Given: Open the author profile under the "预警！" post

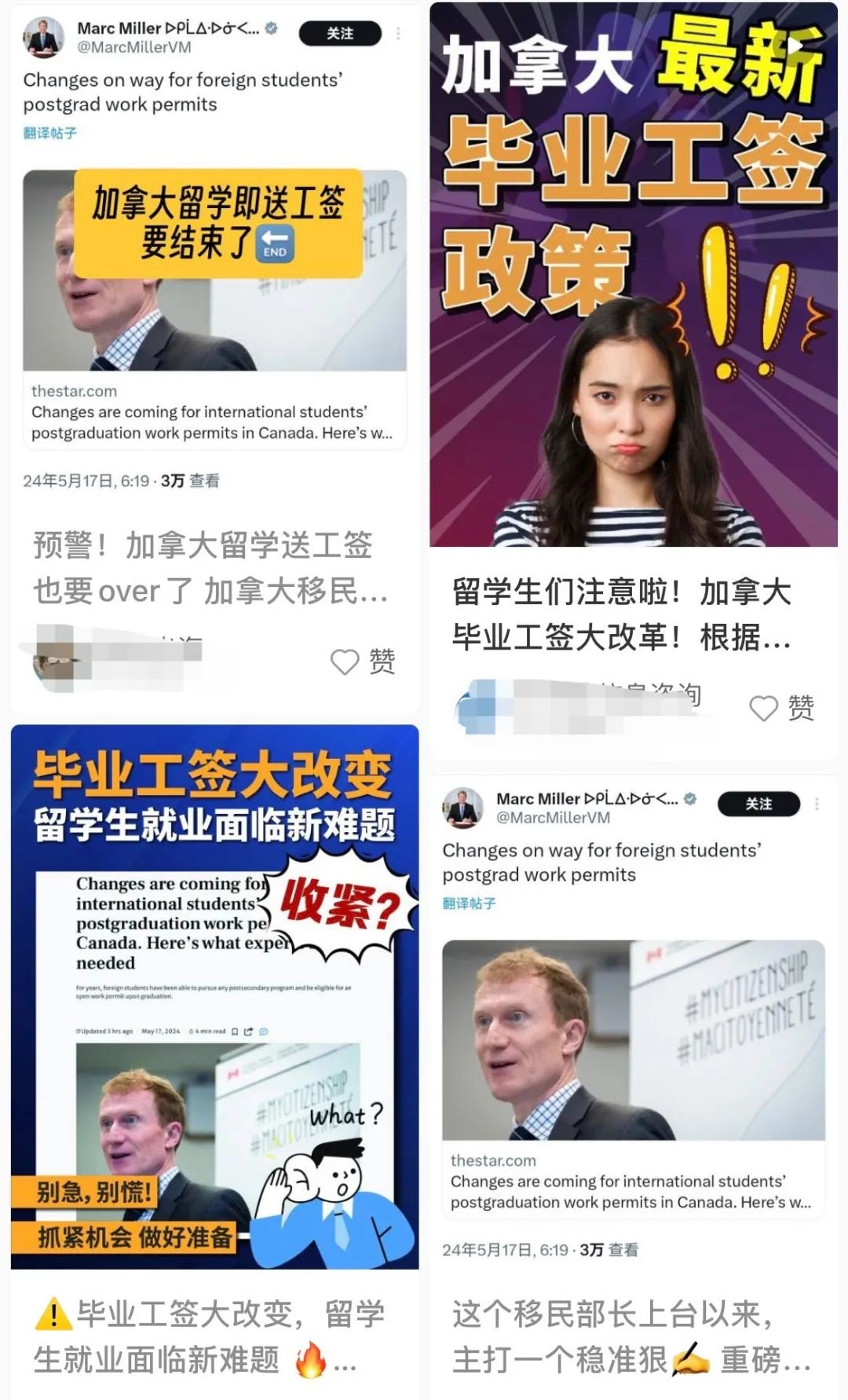Looking at the screenshot, I should (x=111, y=658).
